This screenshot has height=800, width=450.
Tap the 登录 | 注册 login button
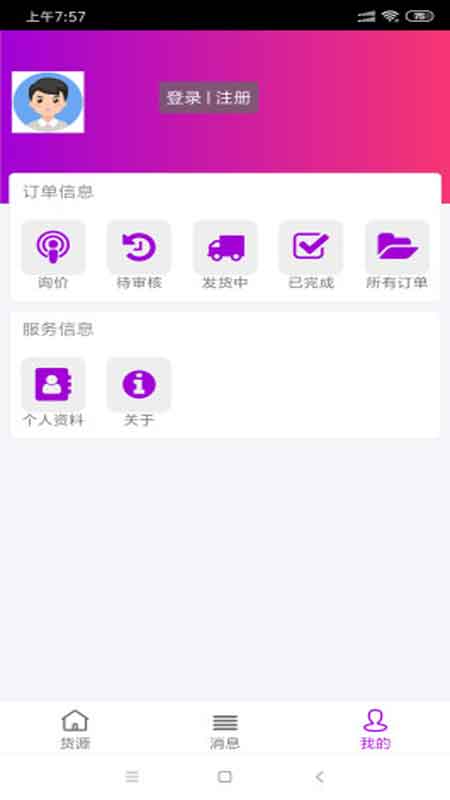209,97
